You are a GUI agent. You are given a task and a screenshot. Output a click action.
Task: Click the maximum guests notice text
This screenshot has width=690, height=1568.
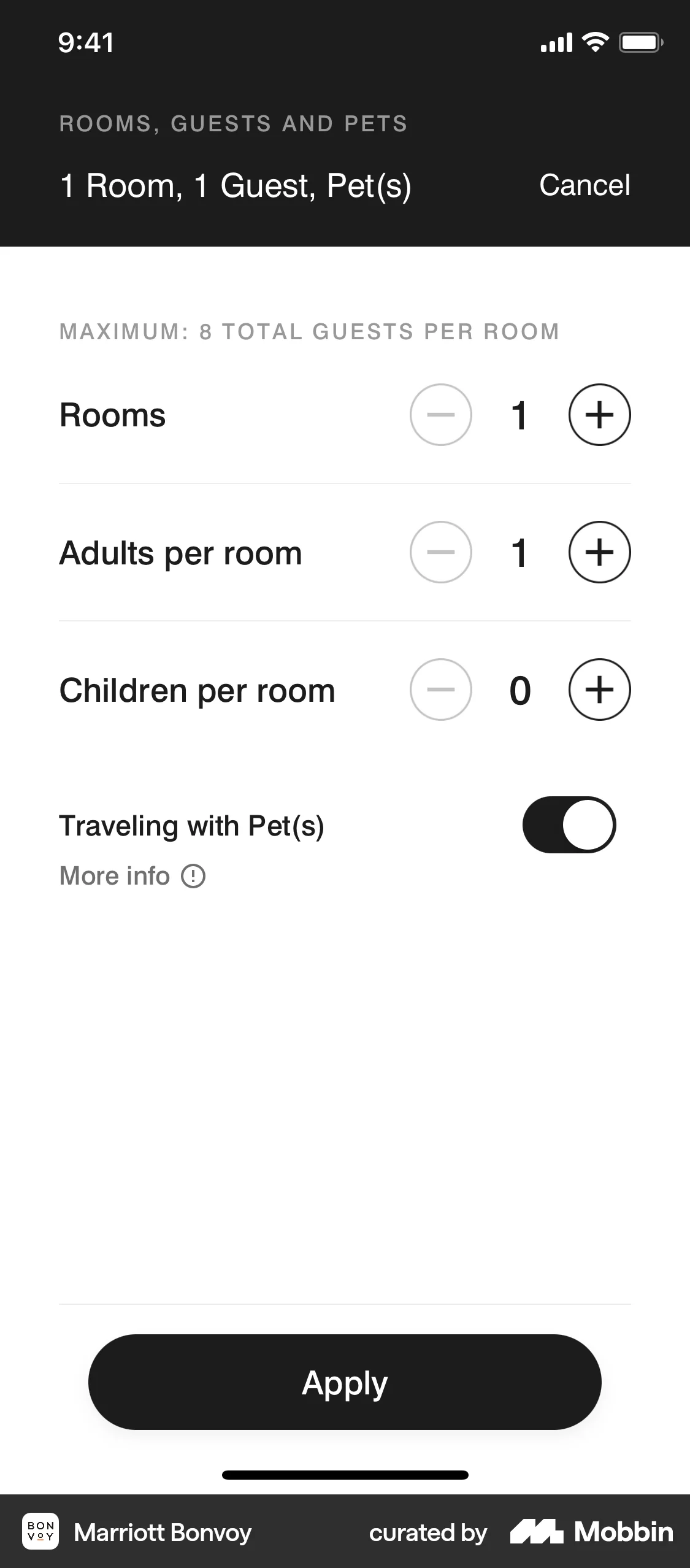(x=309, y=331)
